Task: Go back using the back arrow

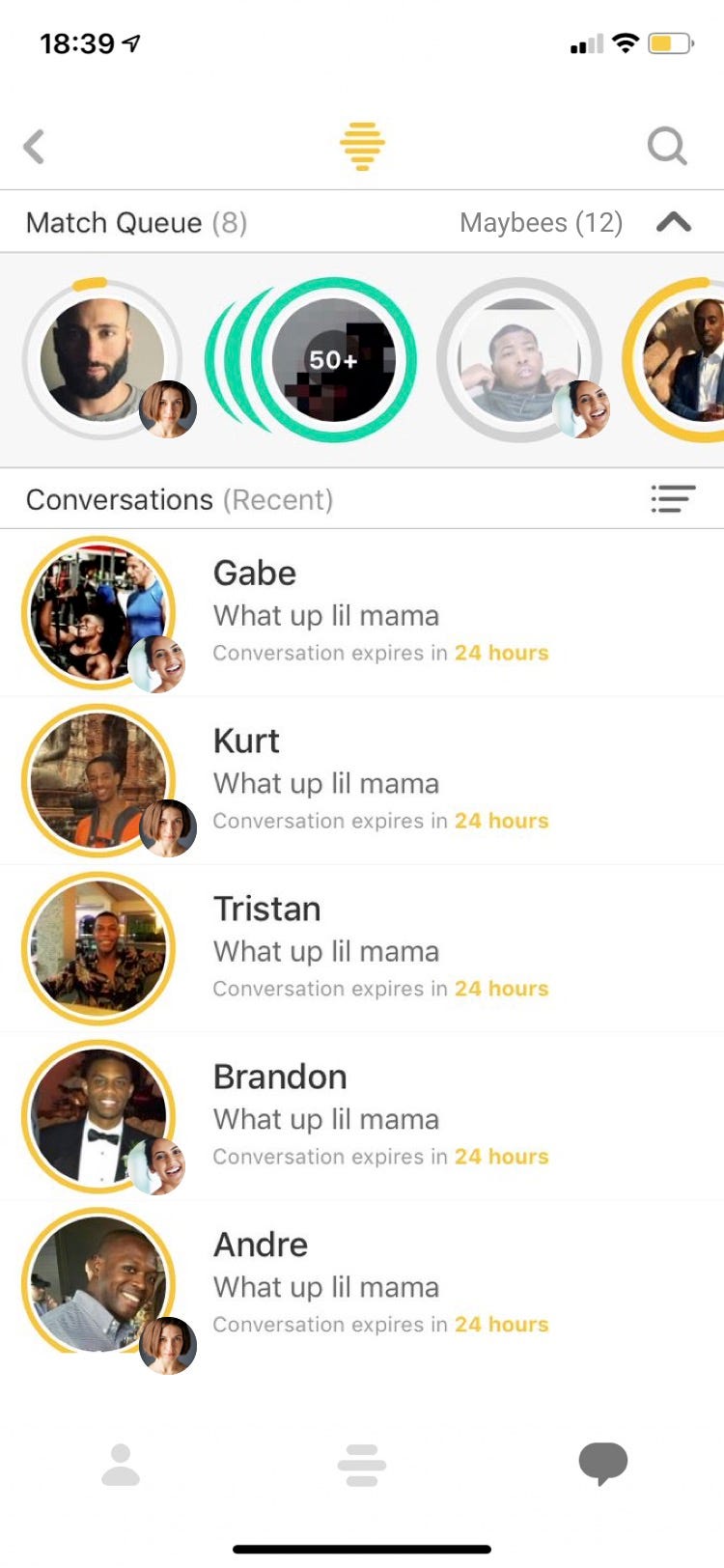Action: (x=35, y=147)
